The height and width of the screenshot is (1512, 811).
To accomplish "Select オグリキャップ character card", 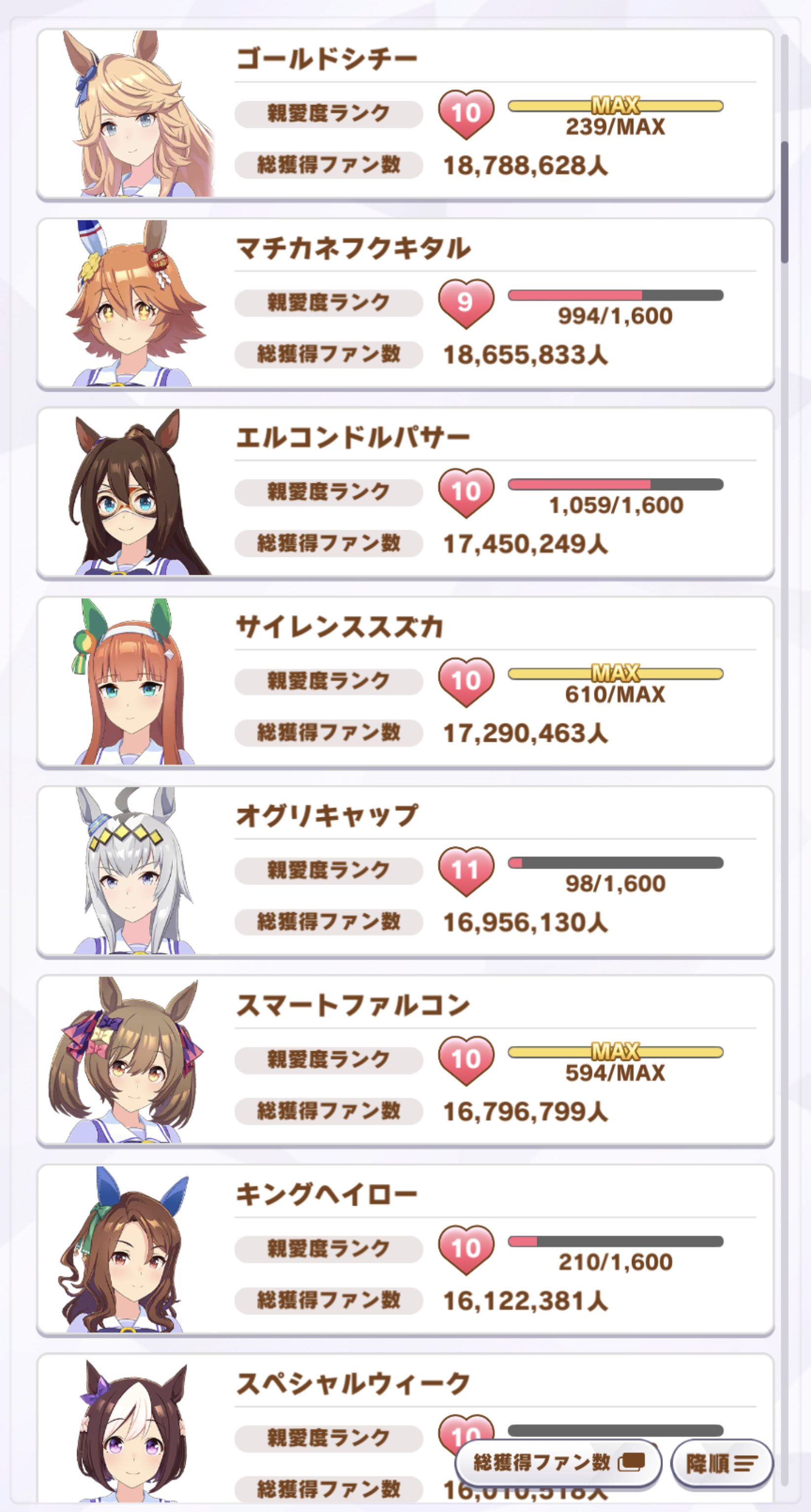I will (x=405, y=872).
